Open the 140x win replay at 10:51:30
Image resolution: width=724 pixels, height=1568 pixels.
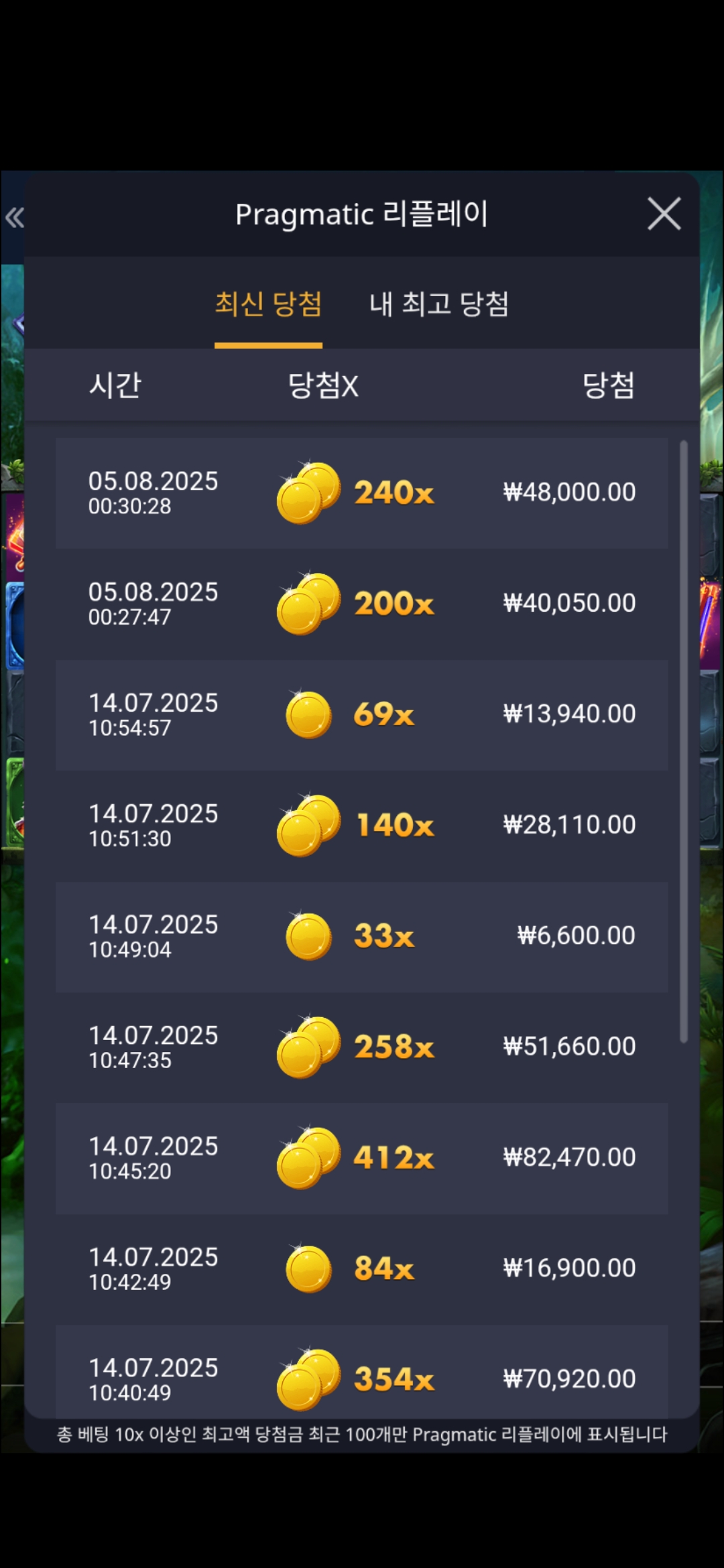pos(361,826)
